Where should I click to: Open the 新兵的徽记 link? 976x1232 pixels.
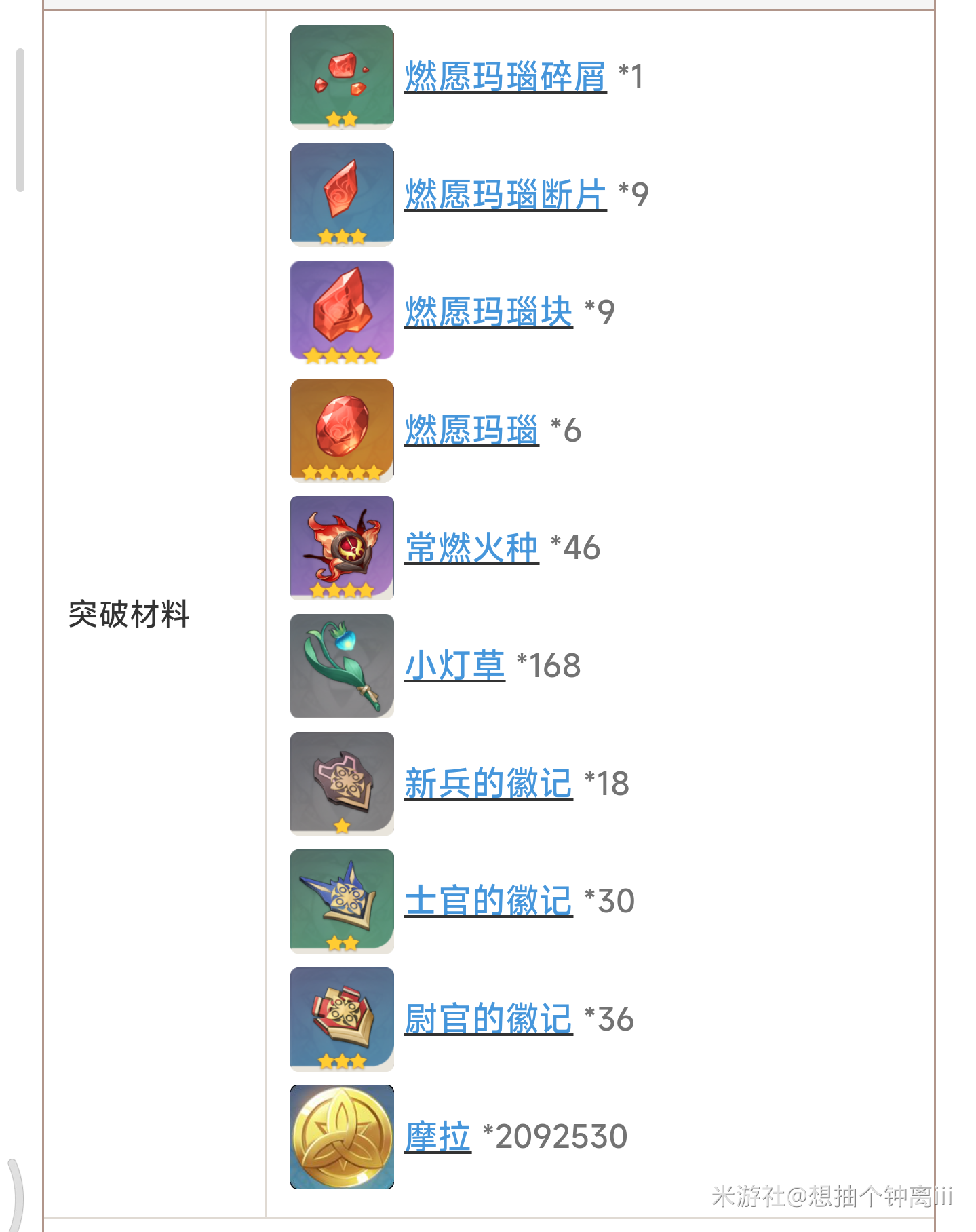(x=488, y=784)
